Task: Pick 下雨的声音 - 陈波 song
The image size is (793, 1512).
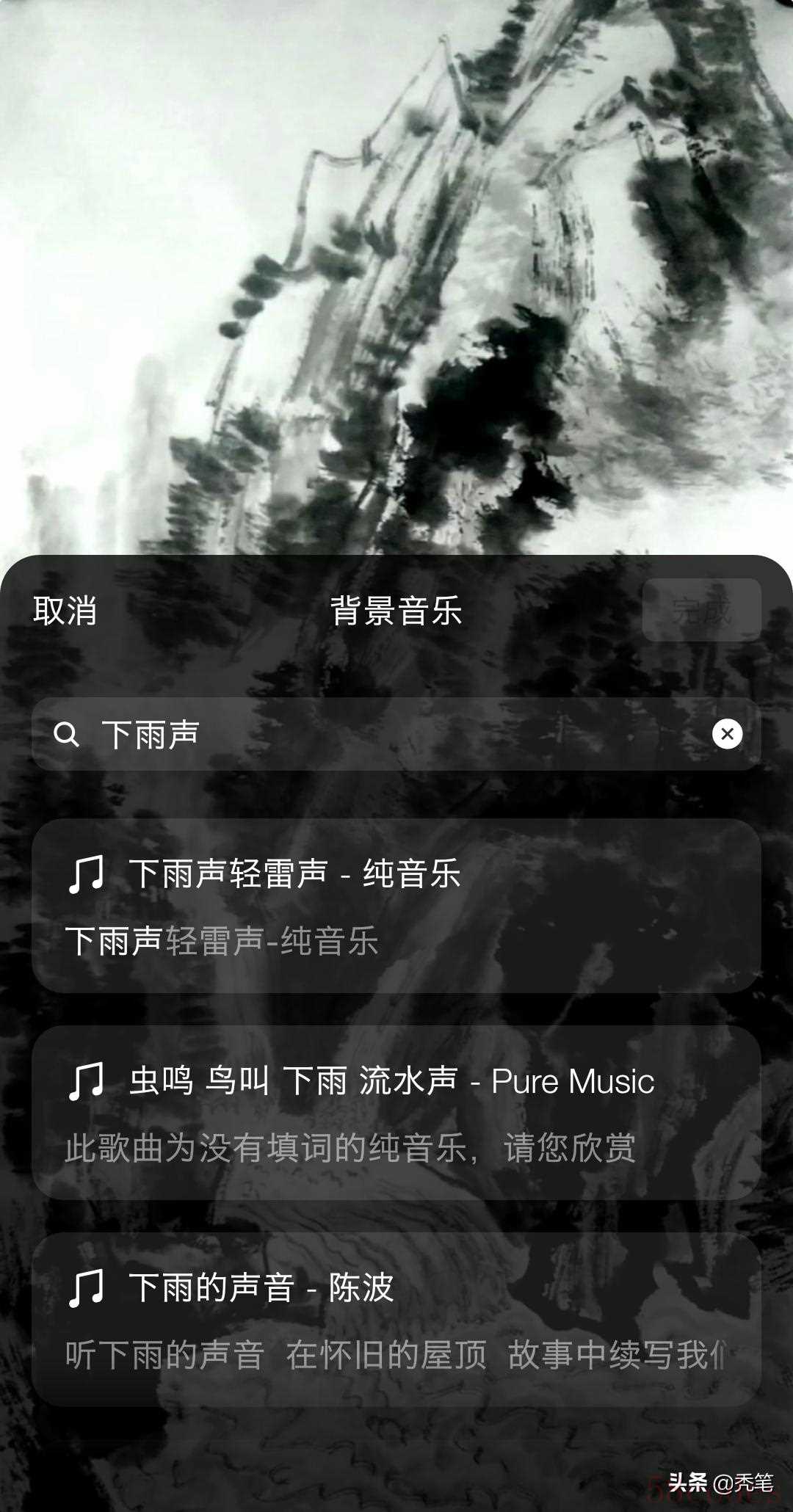Action: pos(396,1320)
